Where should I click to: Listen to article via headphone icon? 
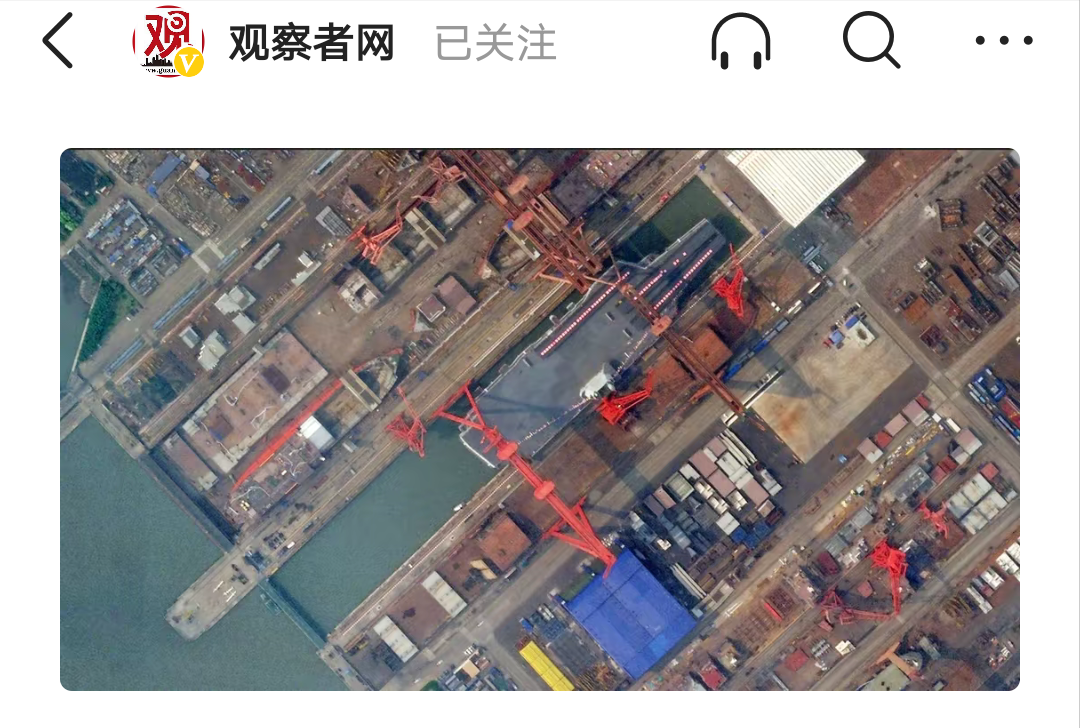[741, 42]
